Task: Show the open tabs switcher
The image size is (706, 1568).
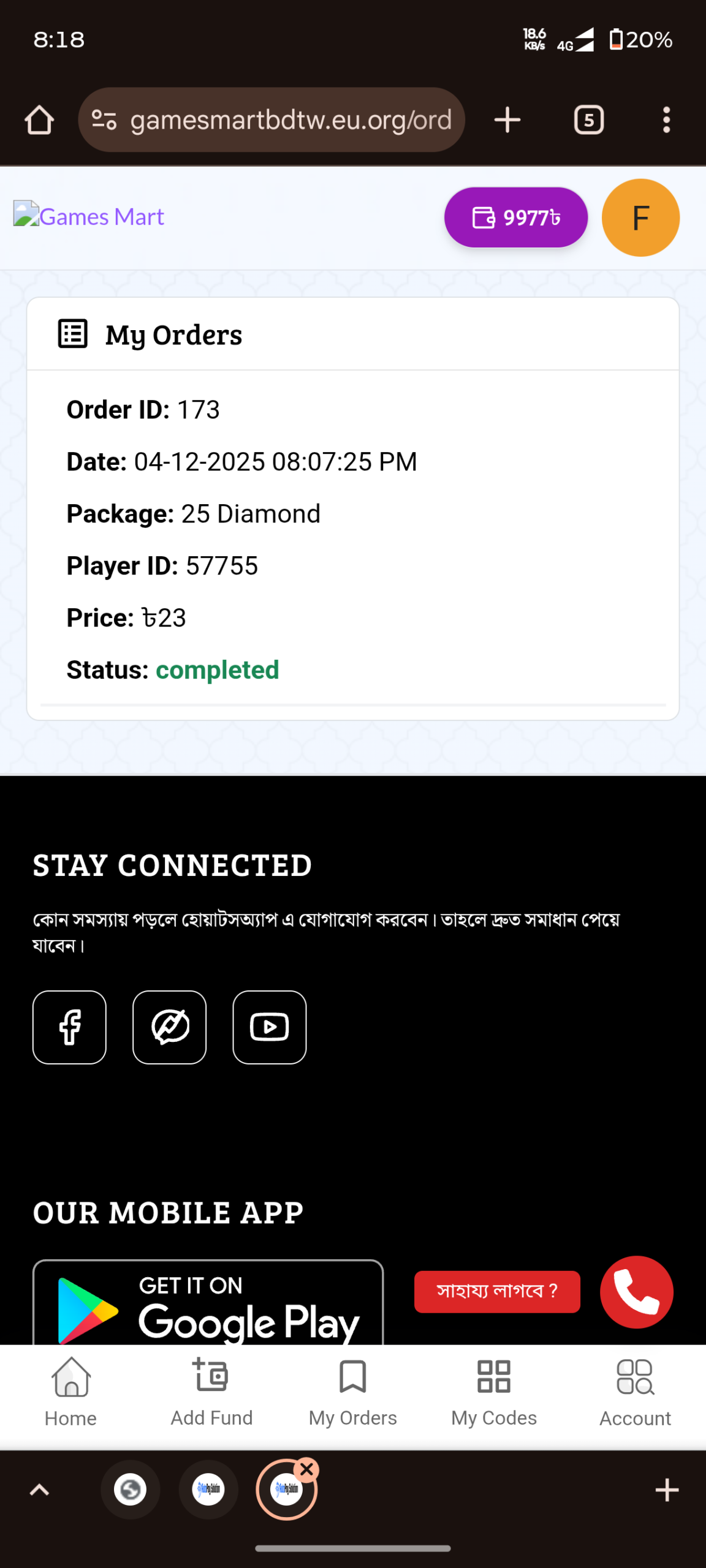Action: point(588,120)
